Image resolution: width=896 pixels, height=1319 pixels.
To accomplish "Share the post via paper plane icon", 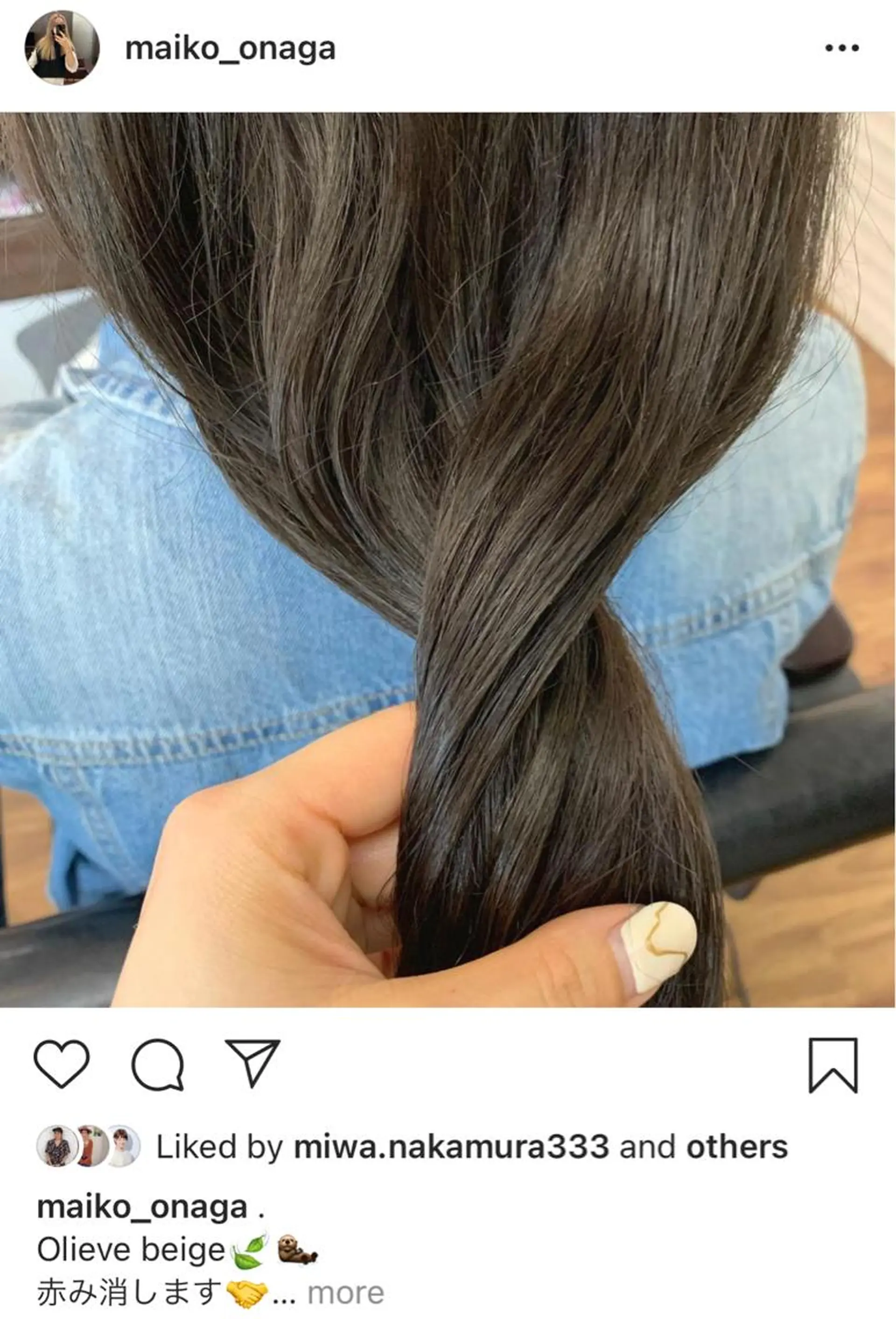I will [252, 1063].
